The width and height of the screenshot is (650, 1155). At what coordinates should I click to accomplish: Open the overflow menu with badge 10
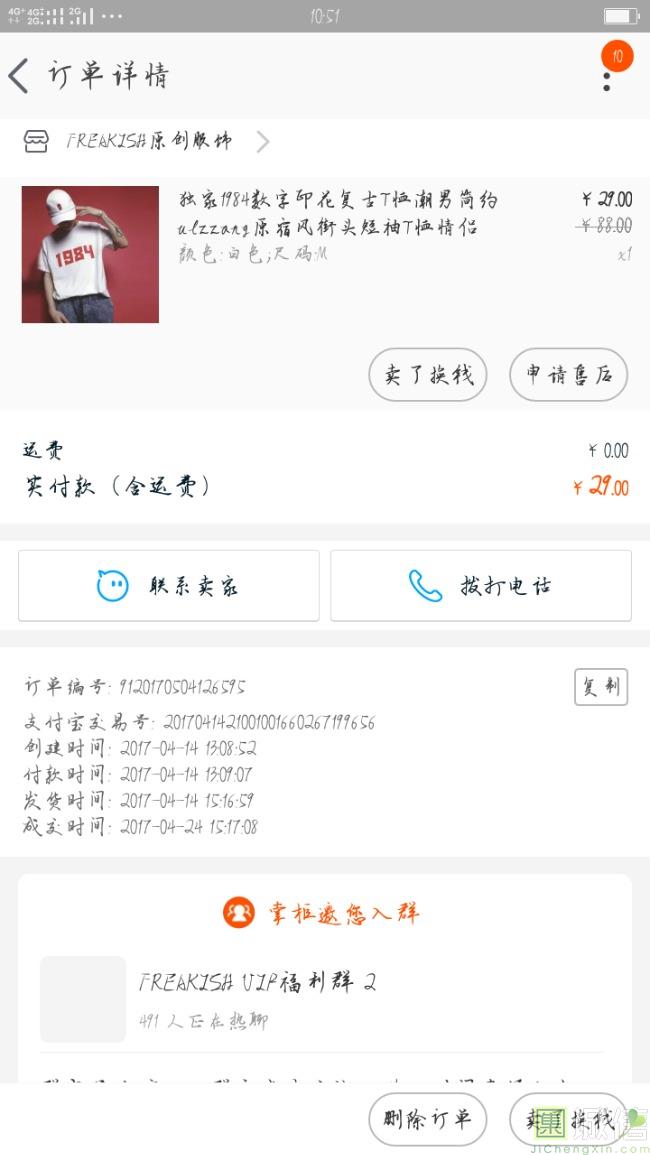[607, 81]
